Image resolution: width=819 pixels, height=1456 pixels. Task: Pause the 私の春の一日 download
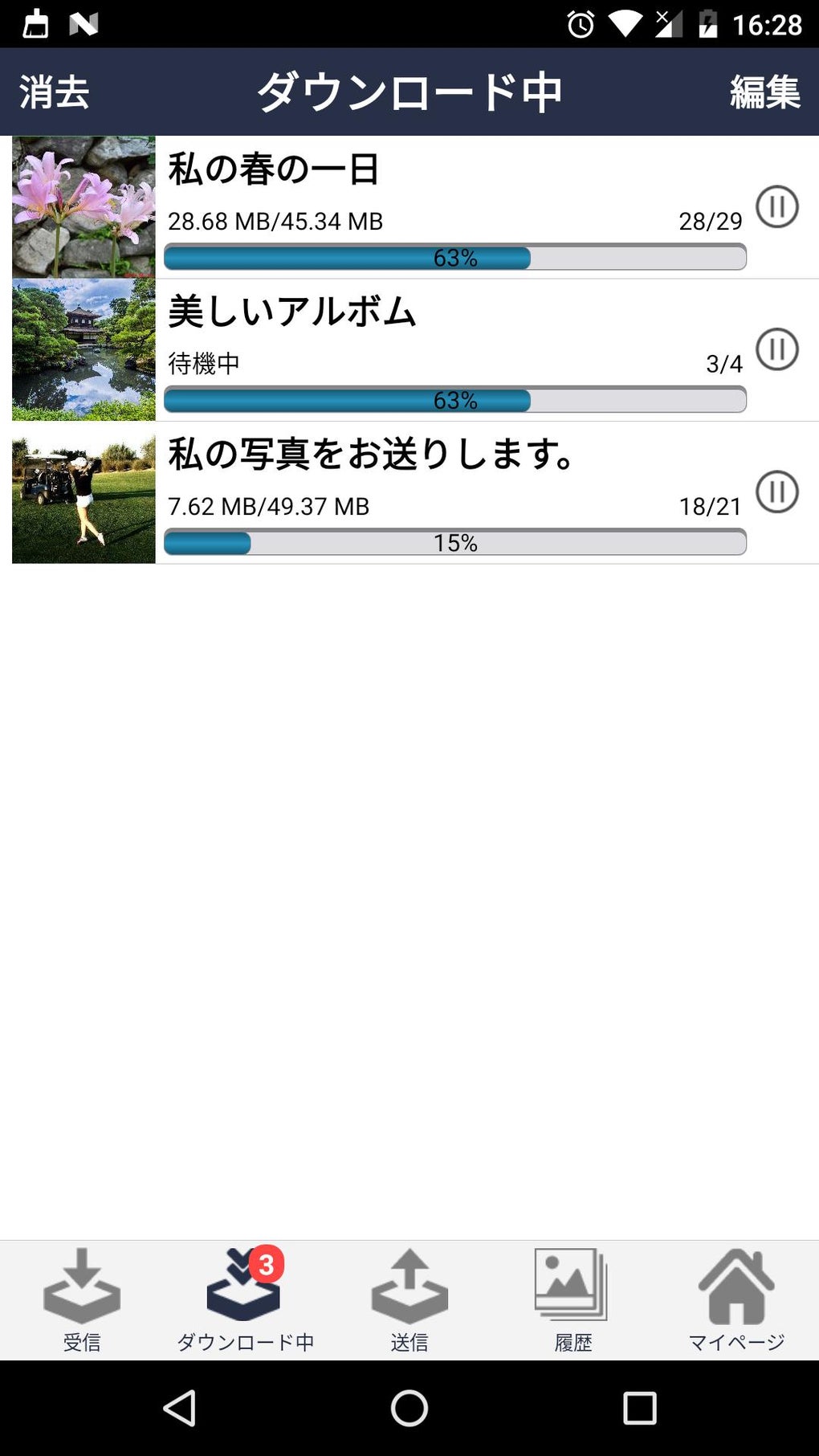click(x=776, y=206)
